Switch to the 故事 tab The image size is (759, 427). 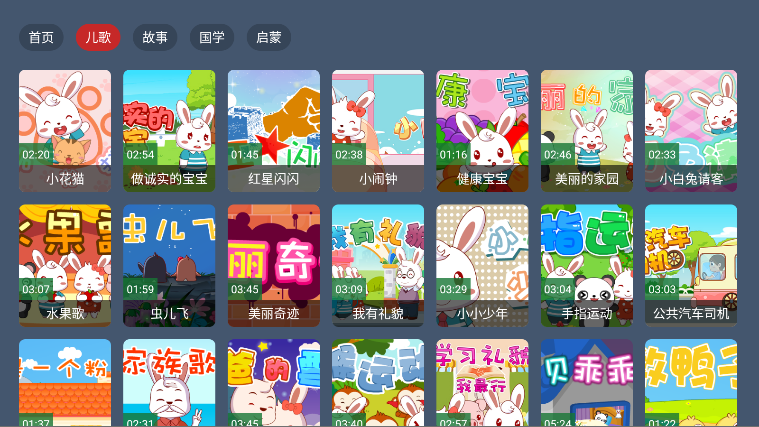pos(155,37)
